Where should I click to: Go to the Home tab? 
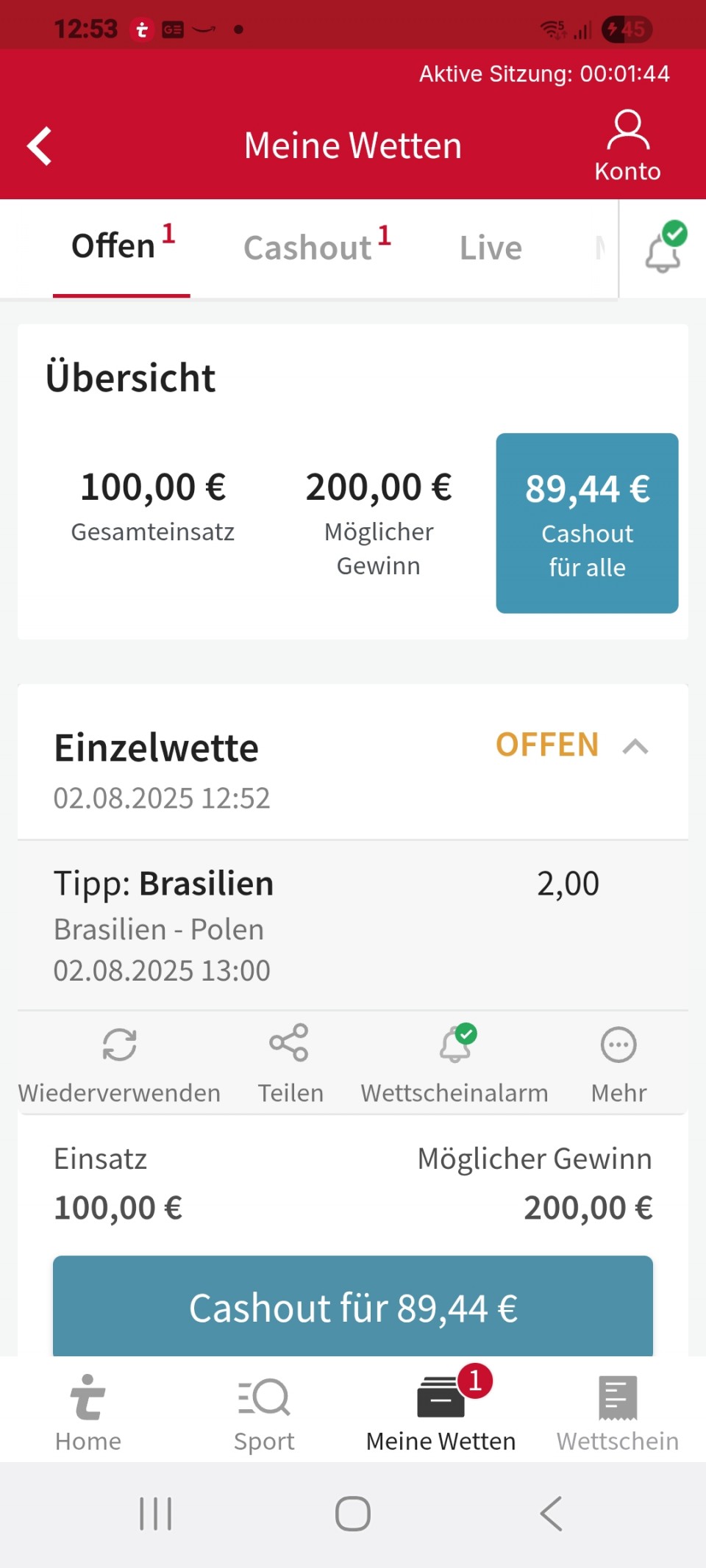click(x=88, y=1413)
